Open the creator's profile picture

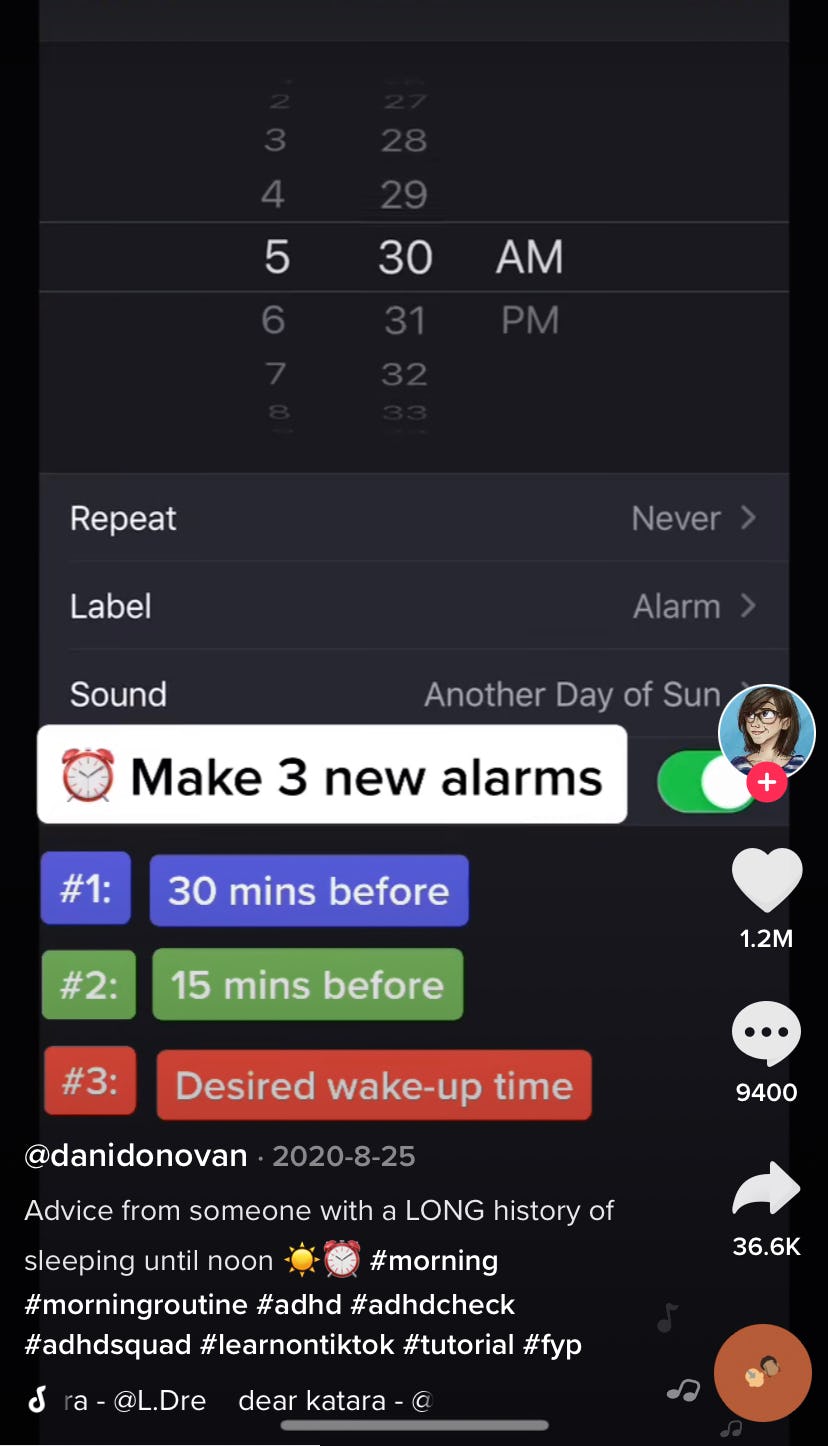767,733
